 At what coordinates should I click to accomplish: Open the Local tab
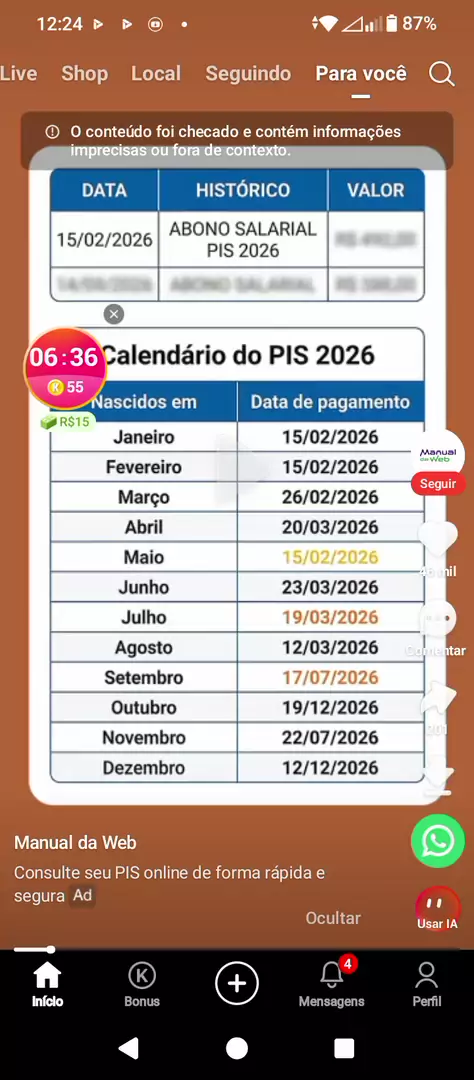point(156,74)
